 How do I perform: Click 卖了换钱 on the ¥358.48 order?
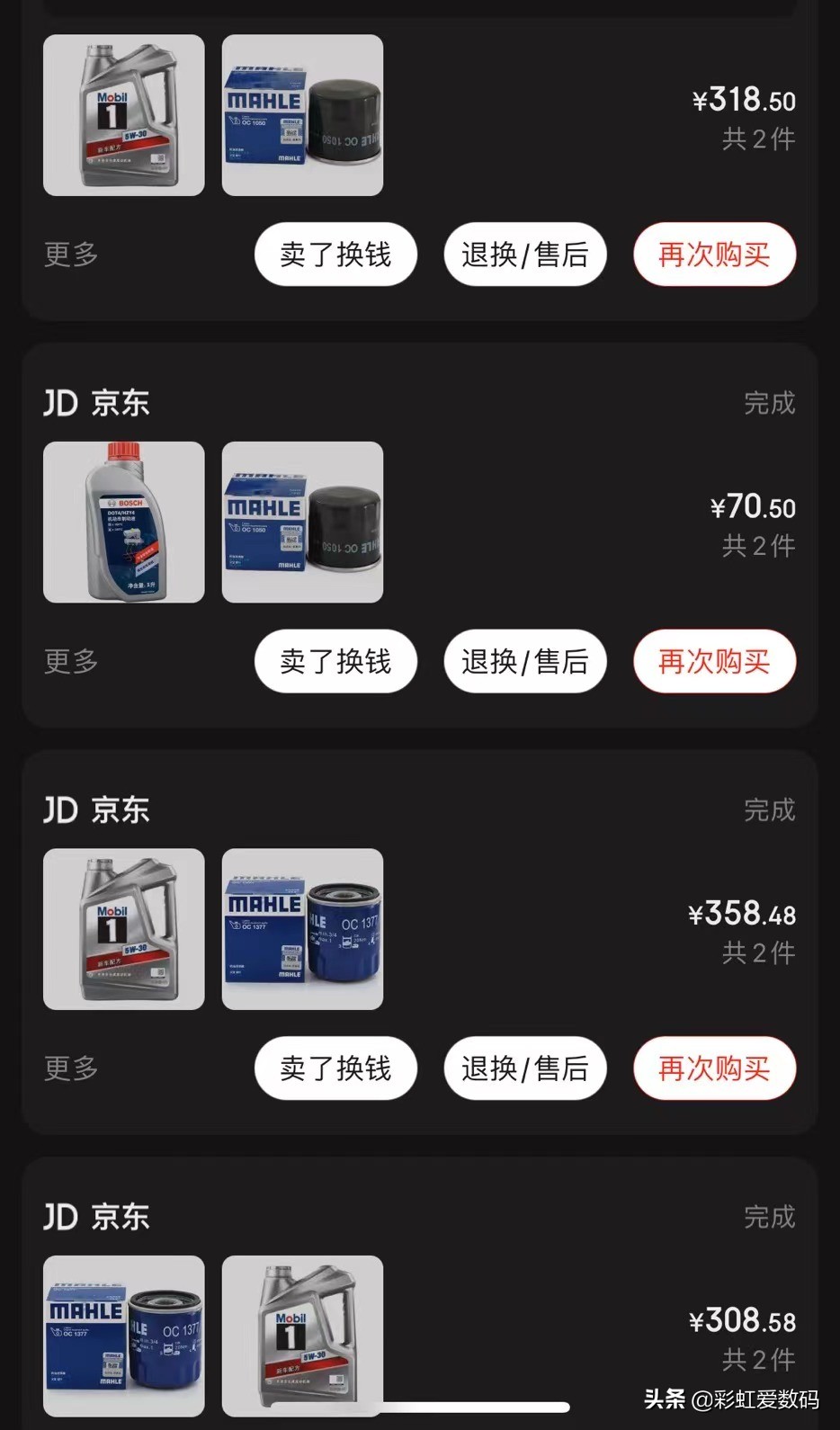tap(335, 1068)
